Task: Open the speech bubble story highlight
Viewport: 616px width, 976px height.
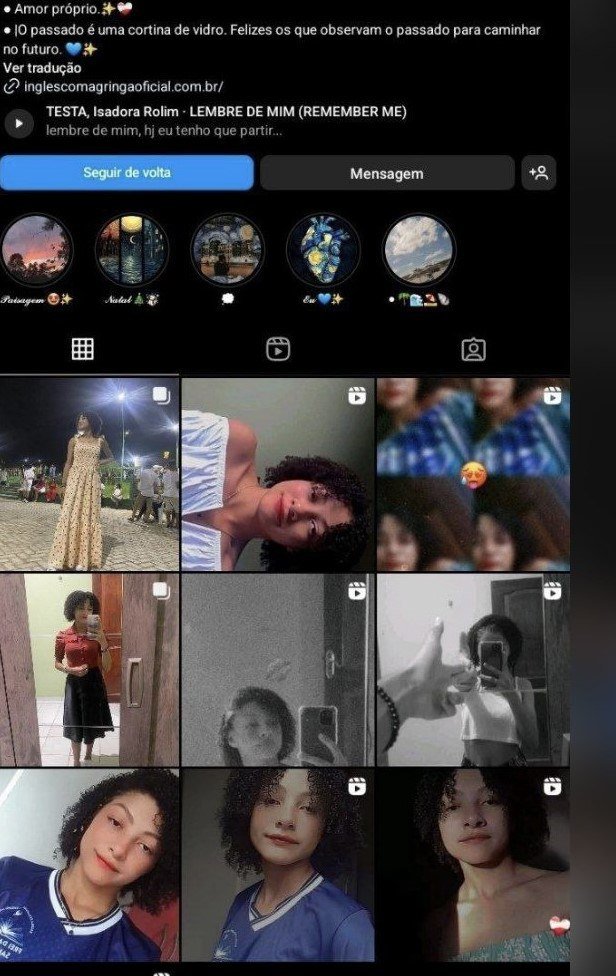Action: [x=227, y=251]
